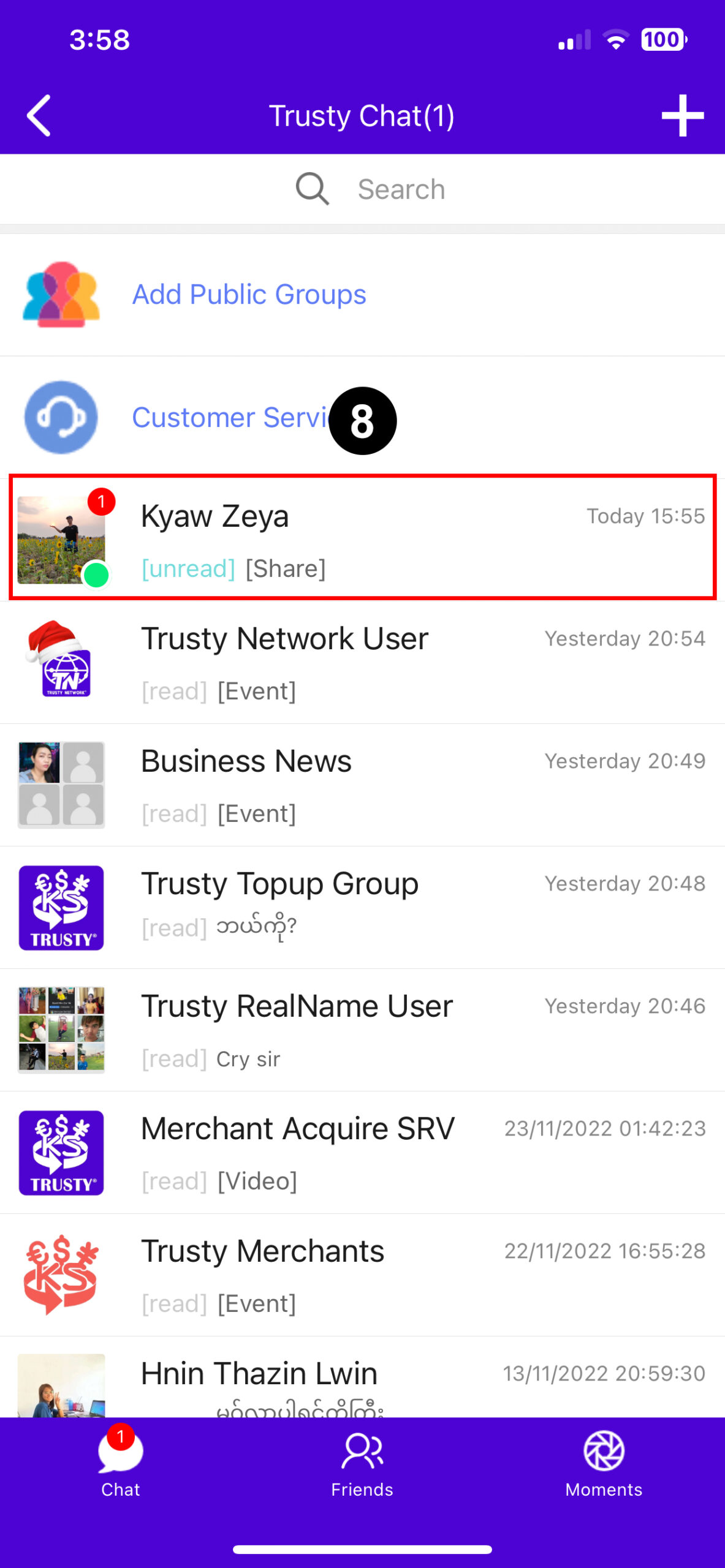Go back using the top-left arrow
The height and width of the screenshot is (1568, 725).
point(39,116)
